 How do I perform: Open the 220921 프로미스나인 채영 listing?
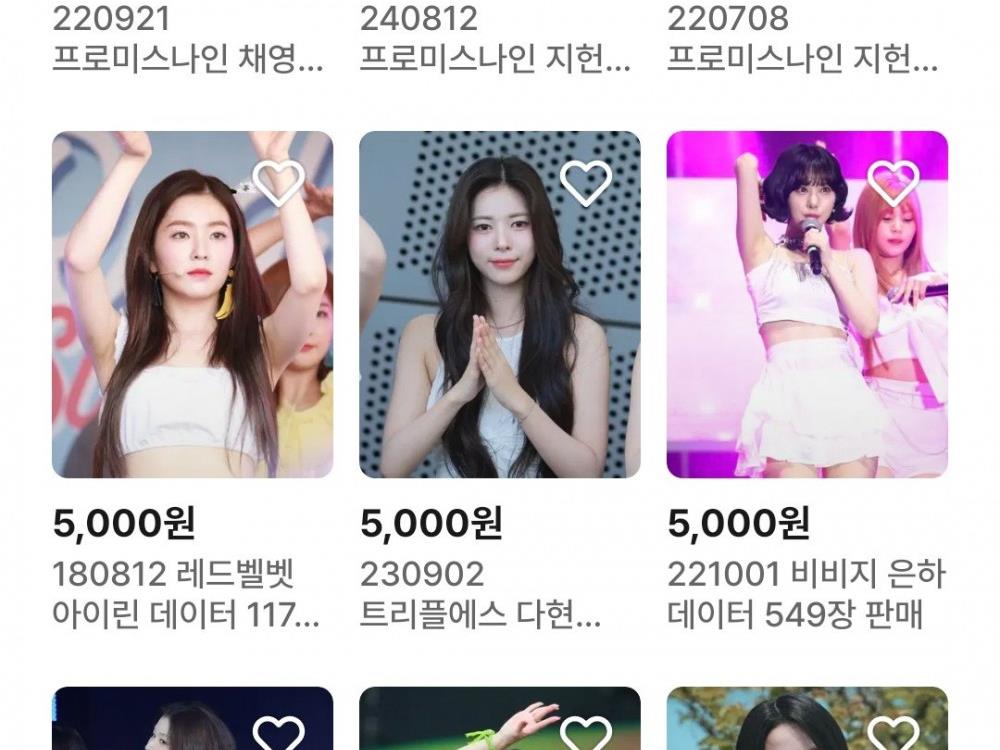point(189,40)
